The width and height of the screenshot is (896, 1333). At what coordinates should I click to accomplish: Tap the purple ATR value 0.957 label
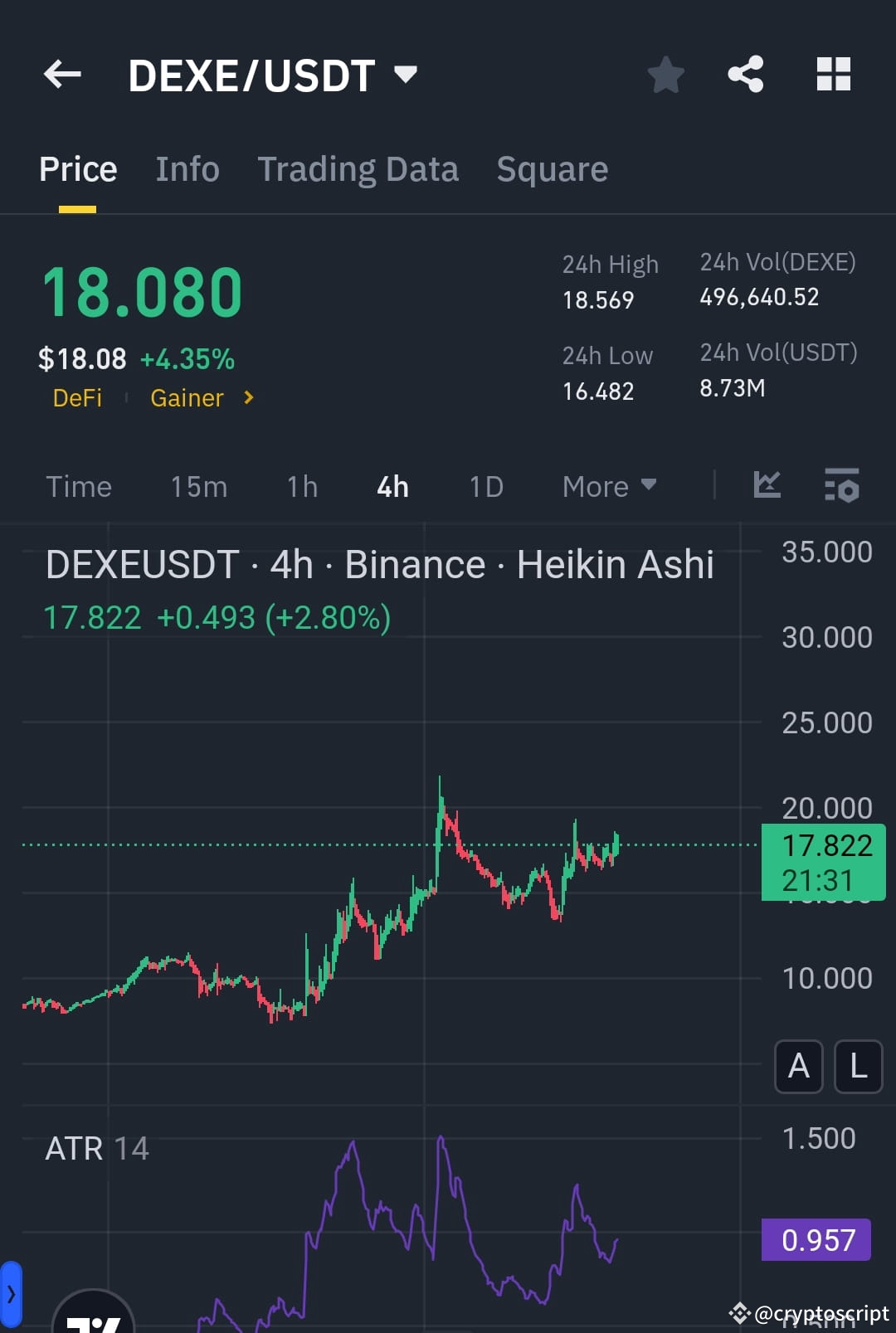click(x=816, y=1238)
